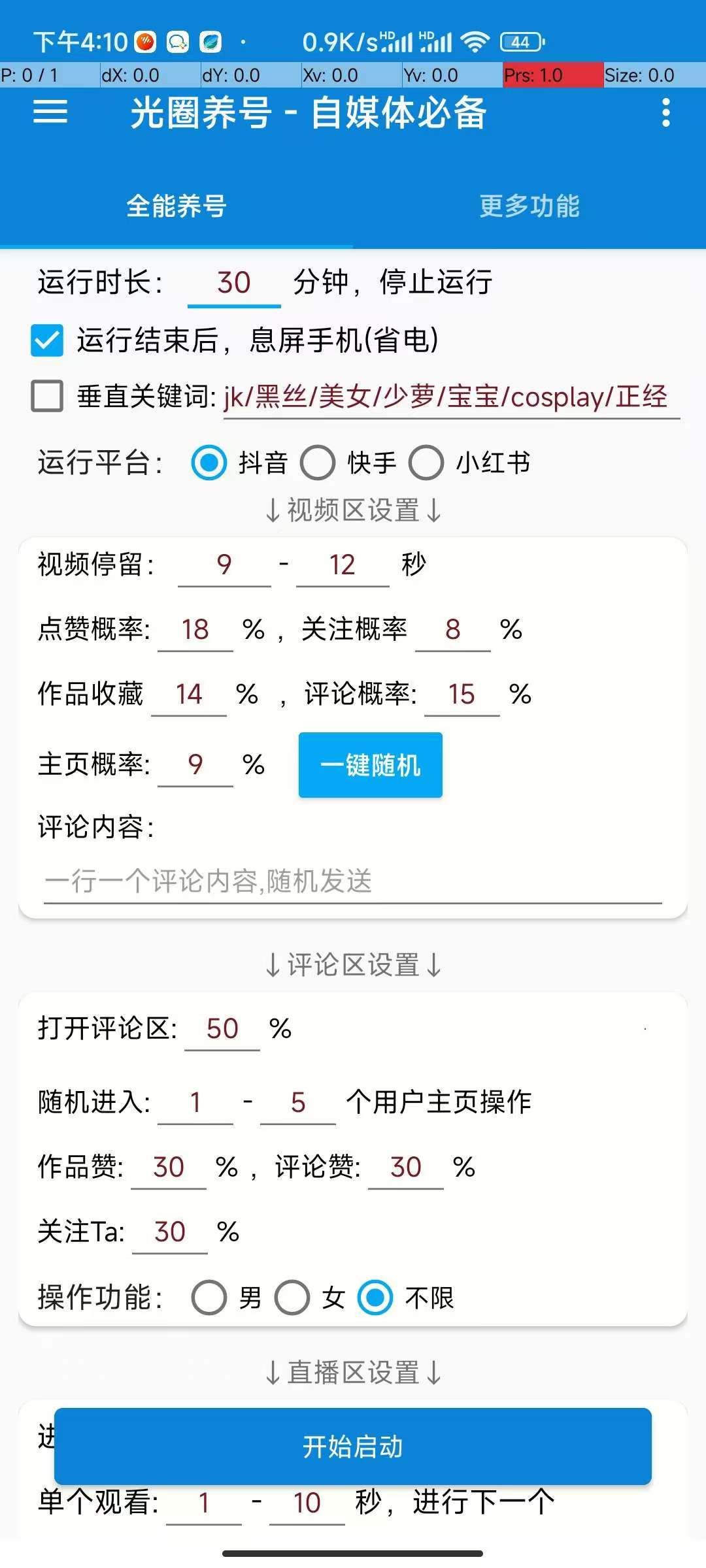Choose 小红书 as the running platform
Viewport: 706px width, 1568px height.
[426, 463]
